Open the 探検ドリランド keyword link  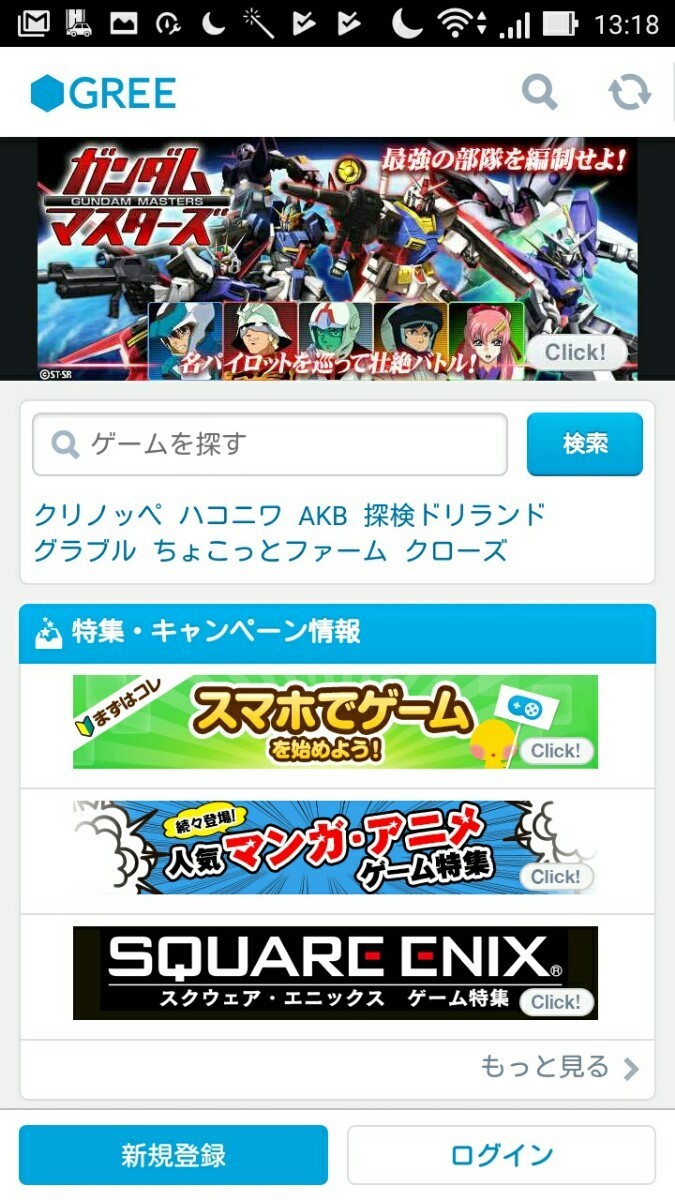pos(455,515)
